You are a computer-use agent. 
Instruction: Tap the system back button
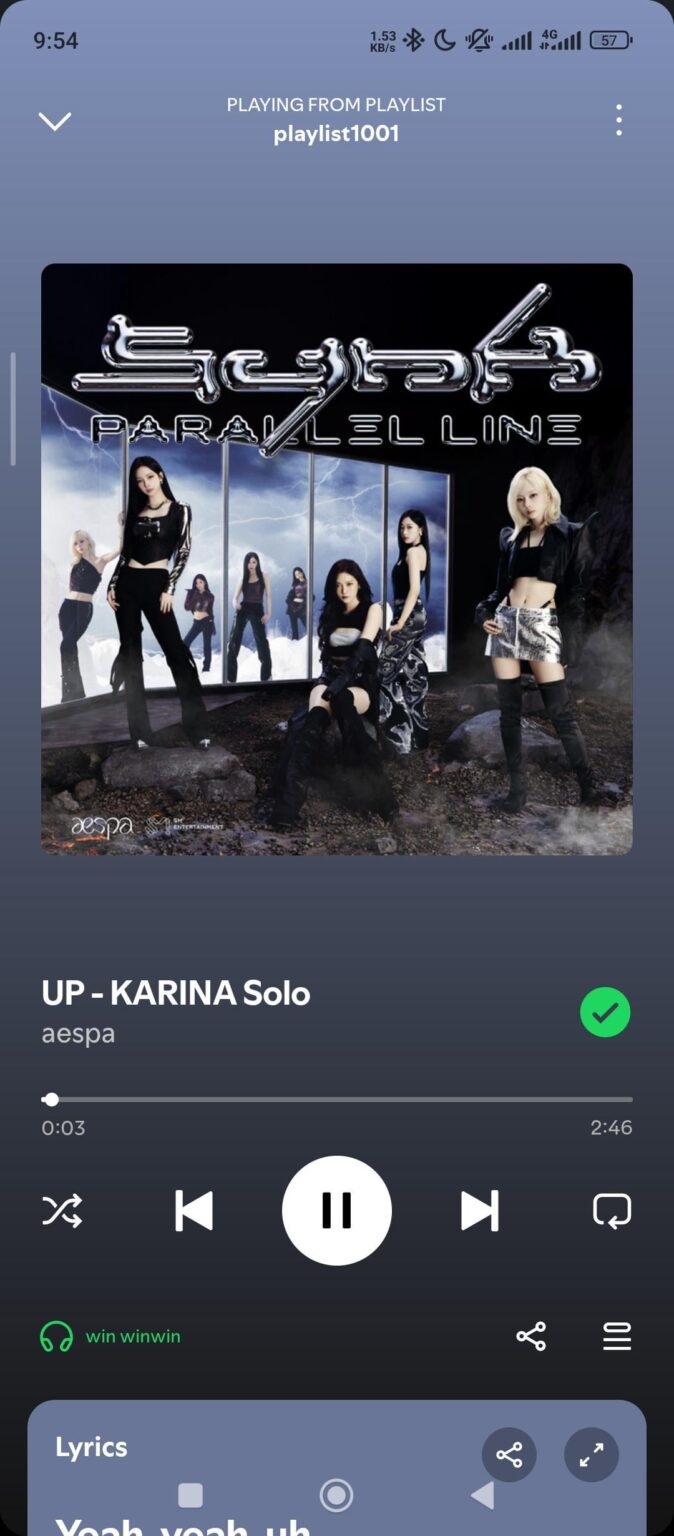[x=483, y=1495]
